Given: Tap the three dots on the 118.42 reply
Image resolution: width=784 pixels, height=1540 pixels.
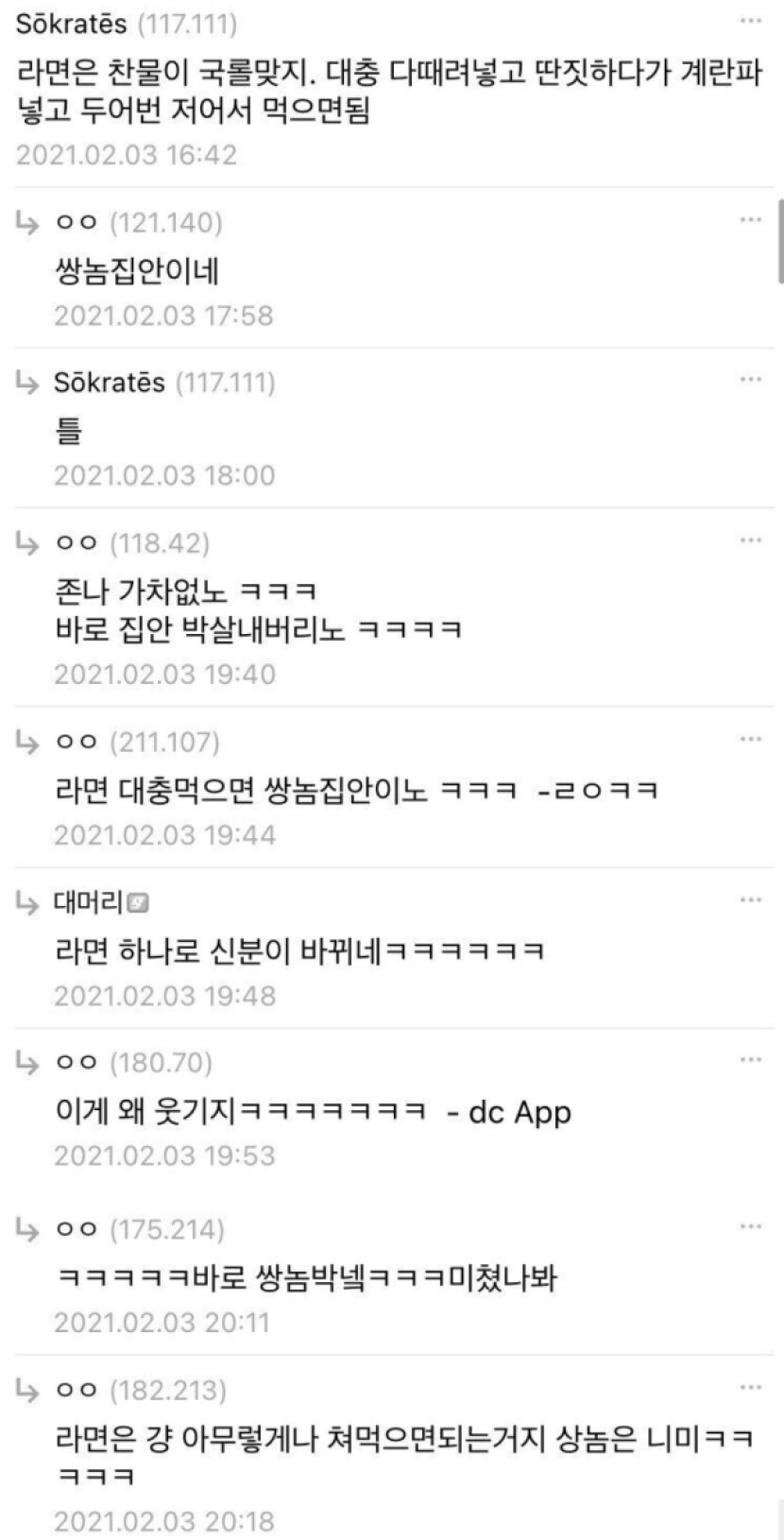Looking at the screenshot, I should click(751, 540).
